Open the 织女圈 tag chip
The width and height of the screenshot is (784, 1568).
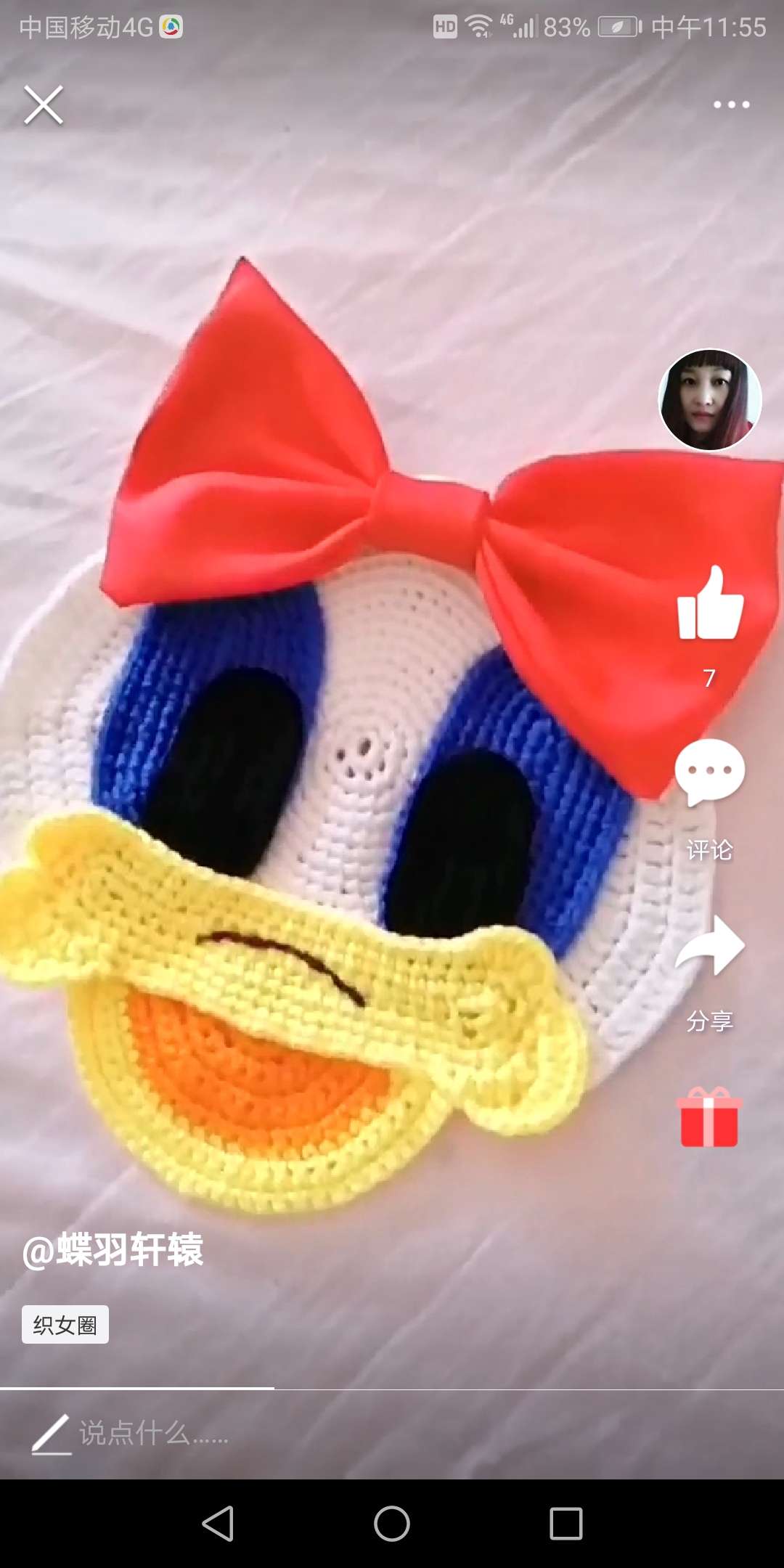coord(65,1325)
